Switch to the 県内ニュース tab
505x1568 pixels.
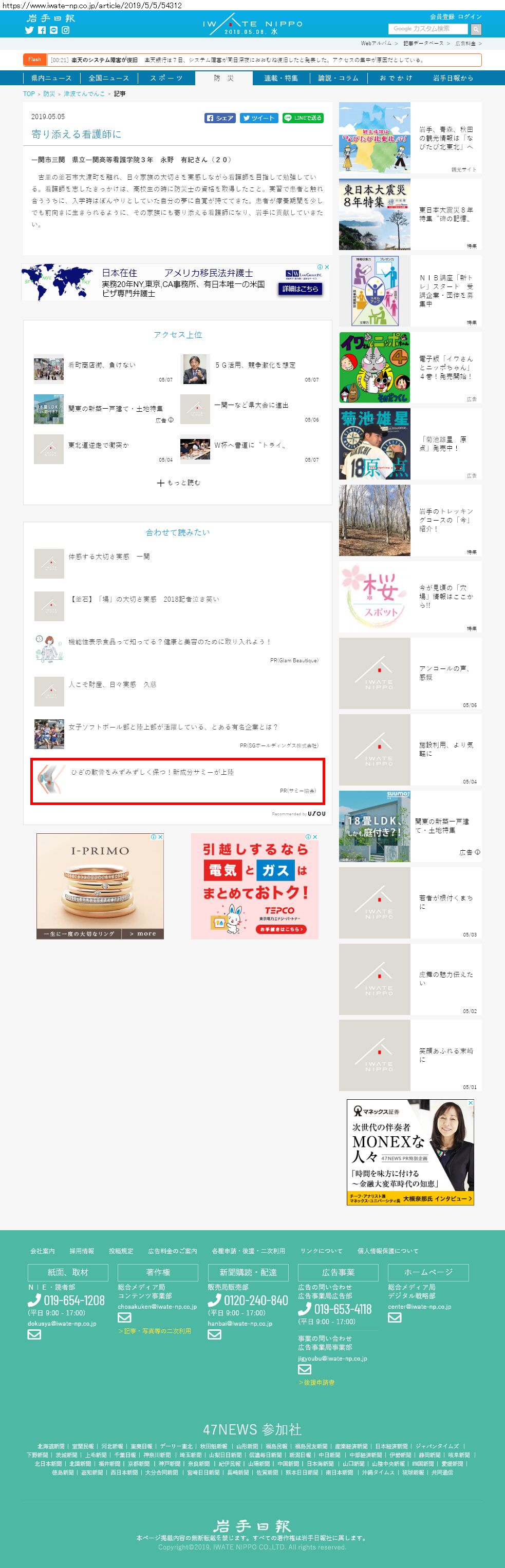click(51, 78)
